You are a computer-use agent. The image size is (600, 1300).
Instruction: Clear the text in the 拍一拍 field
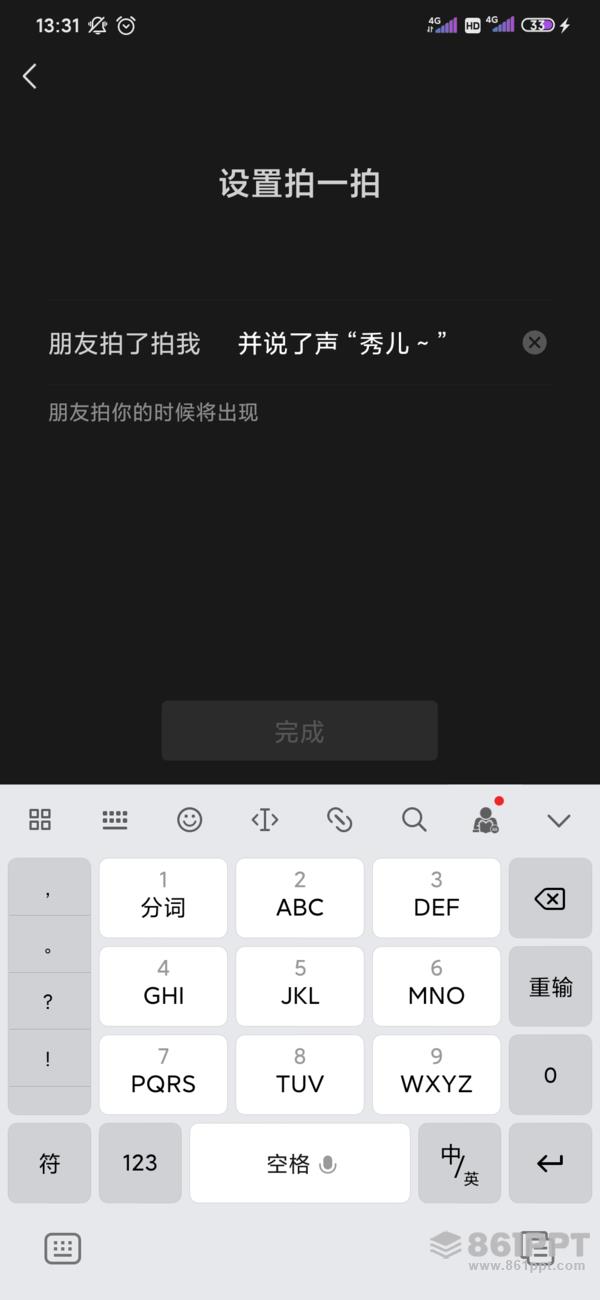pyautogui.click(x=535, y=343)
